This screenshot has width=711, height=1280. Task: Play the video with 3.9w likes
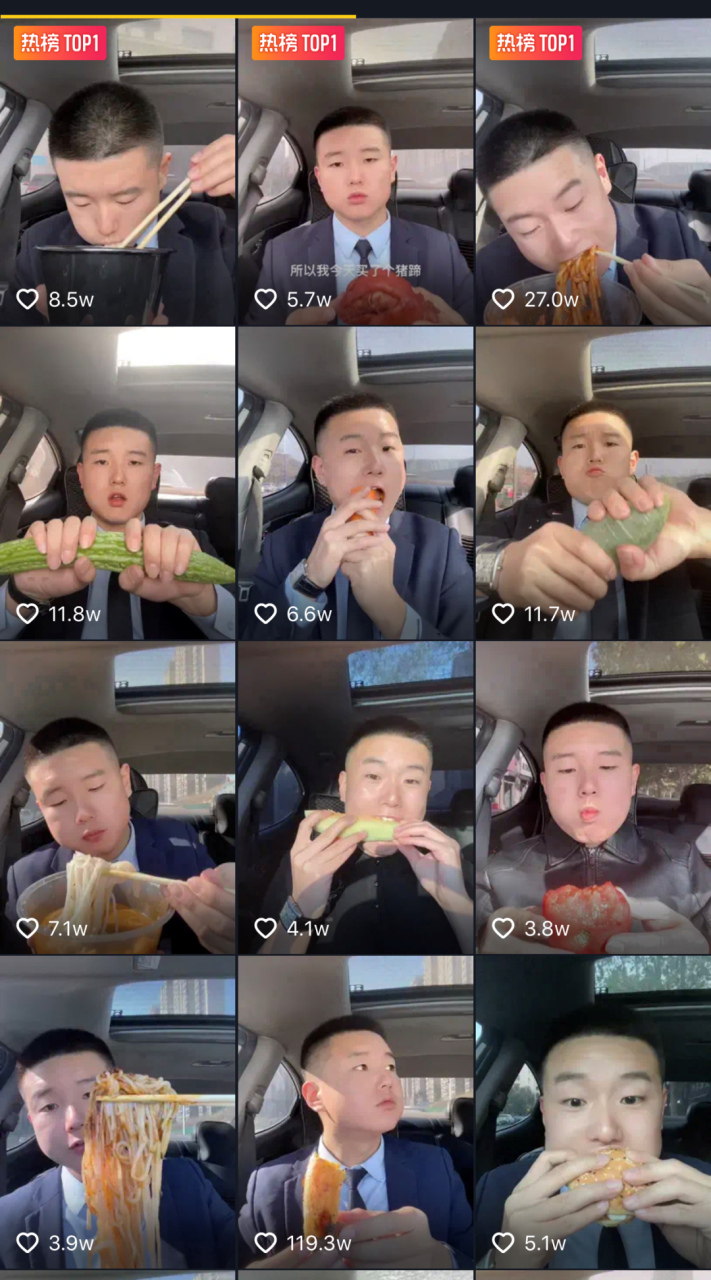(117, 1110)
